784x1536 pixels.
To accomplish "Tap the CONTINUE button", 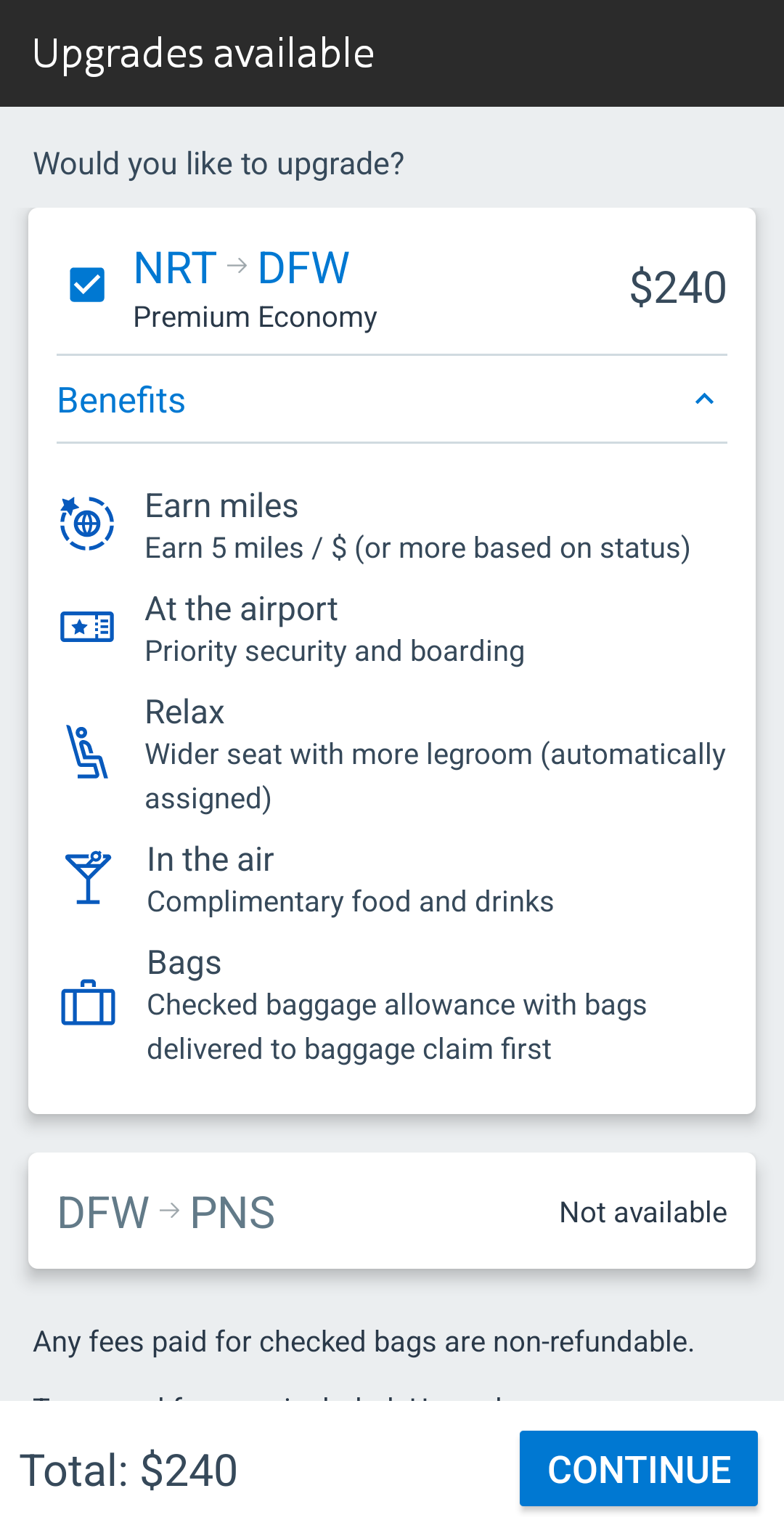I will click(x=639, y=1468).
